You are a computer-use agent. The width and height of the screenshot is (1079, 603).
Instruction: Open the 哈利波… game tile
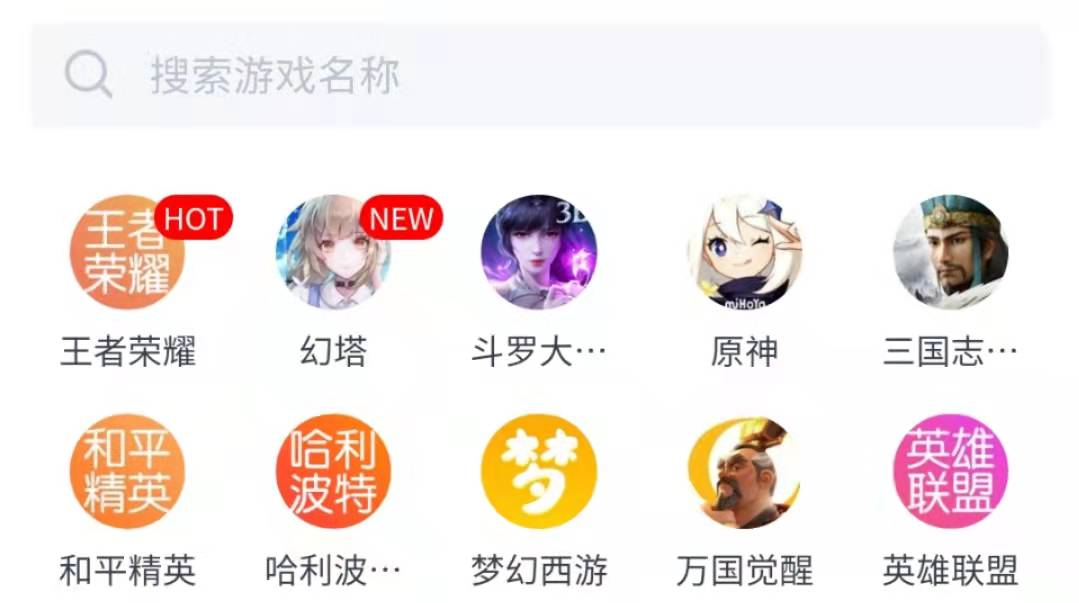click(334, 472)
